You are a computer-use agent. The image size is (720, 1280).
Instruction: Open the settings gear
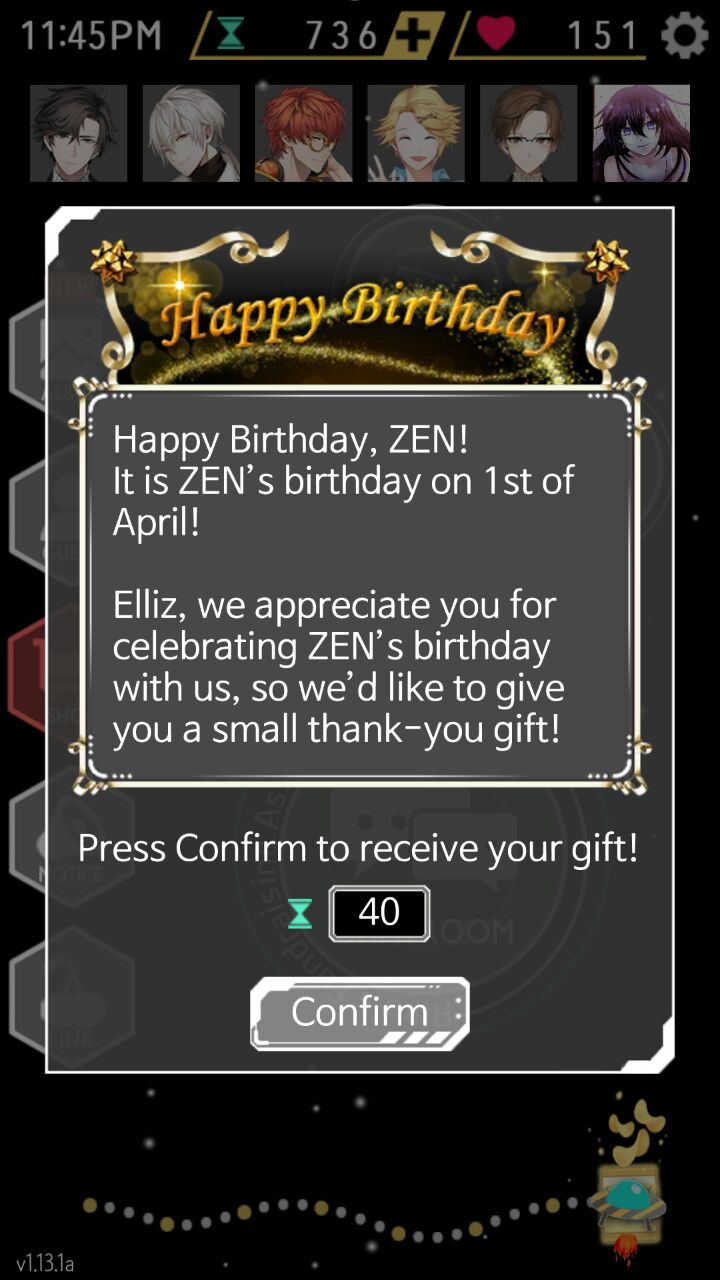click(x=685, y=37)
